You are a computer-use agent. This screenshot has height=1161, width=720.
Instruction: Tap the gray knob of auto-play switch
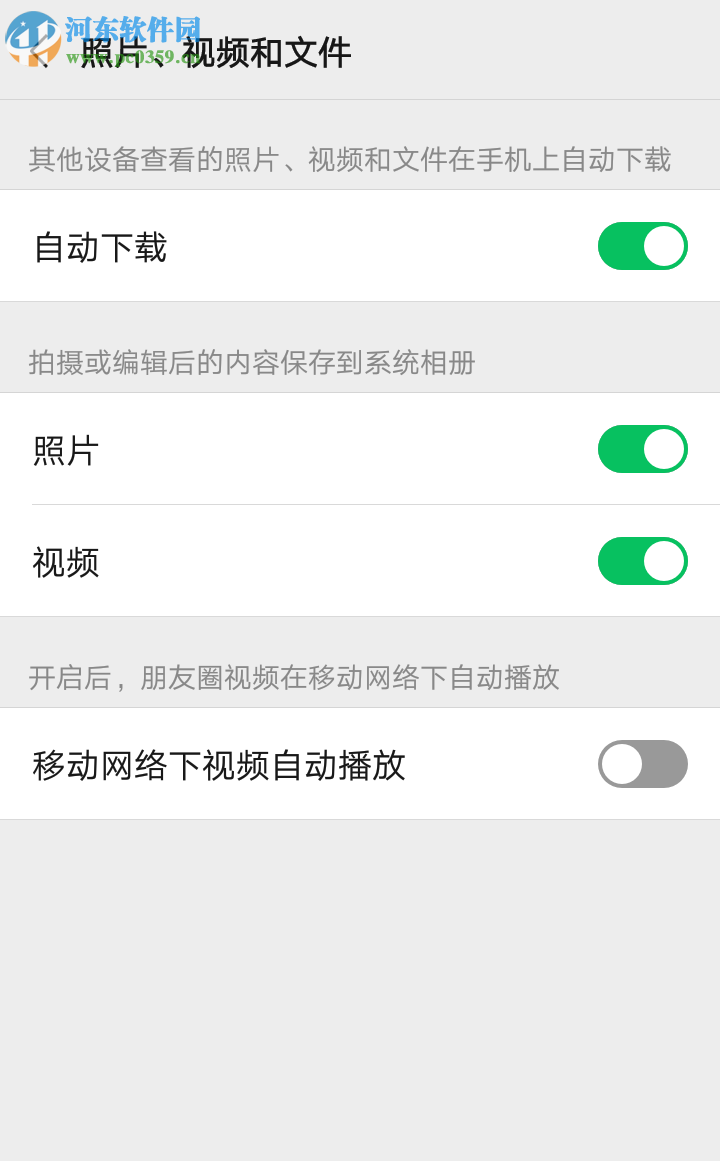[x=622, y=764]
